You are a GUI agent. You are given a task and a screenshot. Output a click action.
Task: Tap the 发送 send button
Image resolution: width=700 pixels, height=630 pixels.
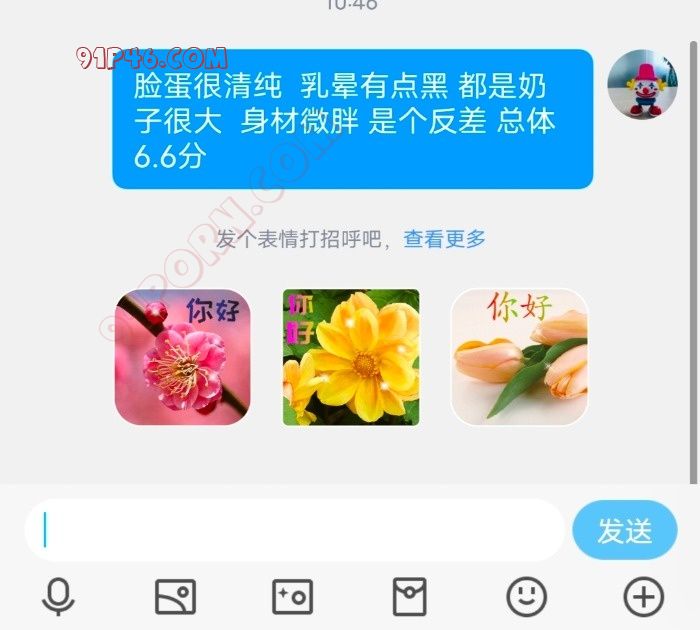pyautogui.click(x=625, y=530)
